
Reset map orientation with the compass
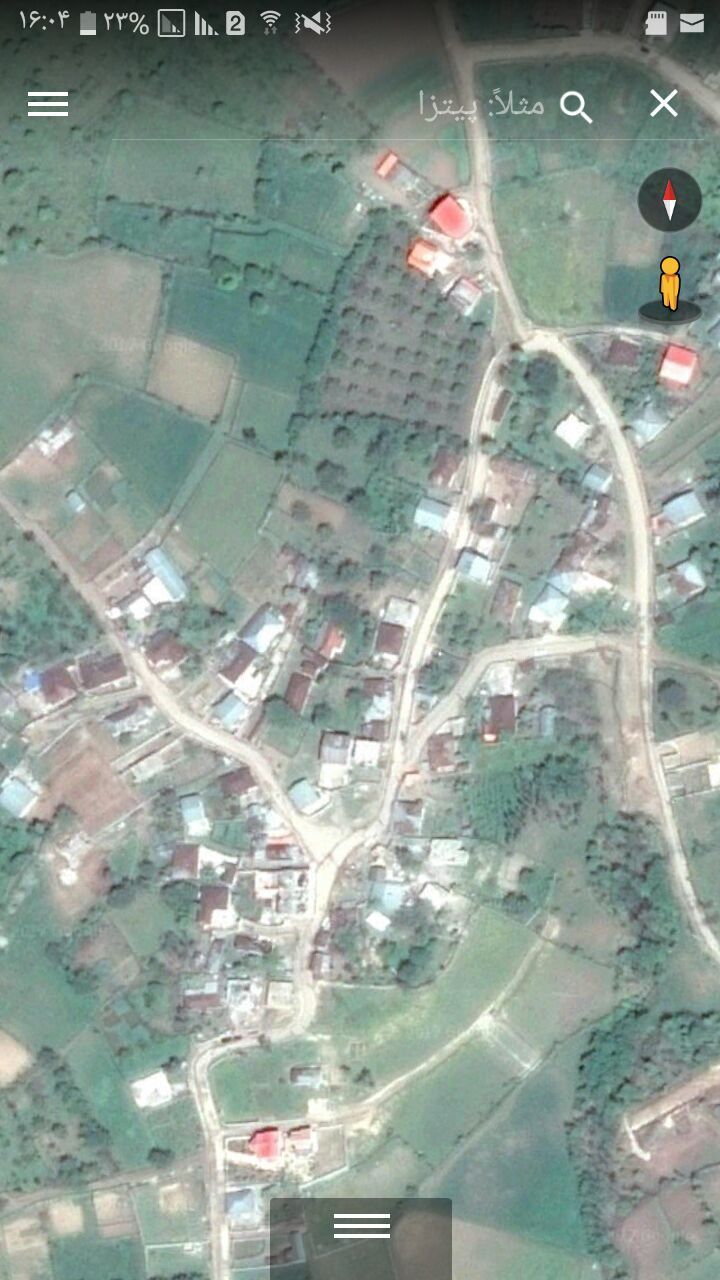click(669, 200)
